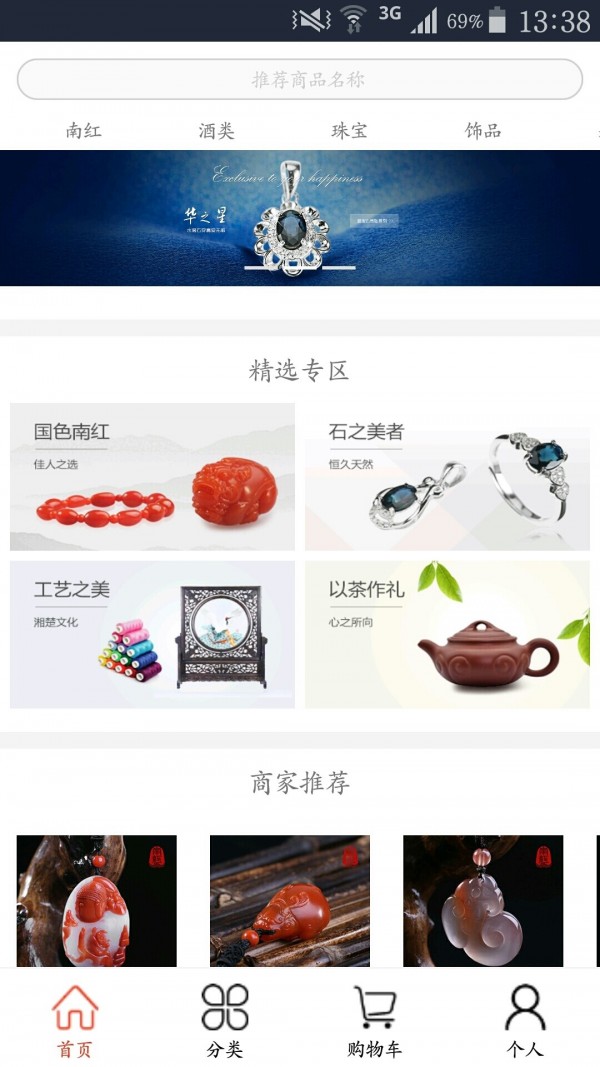Open the 华之星 pendant banner
This screenshot has height=1067, width=600.
coord(300,218)
